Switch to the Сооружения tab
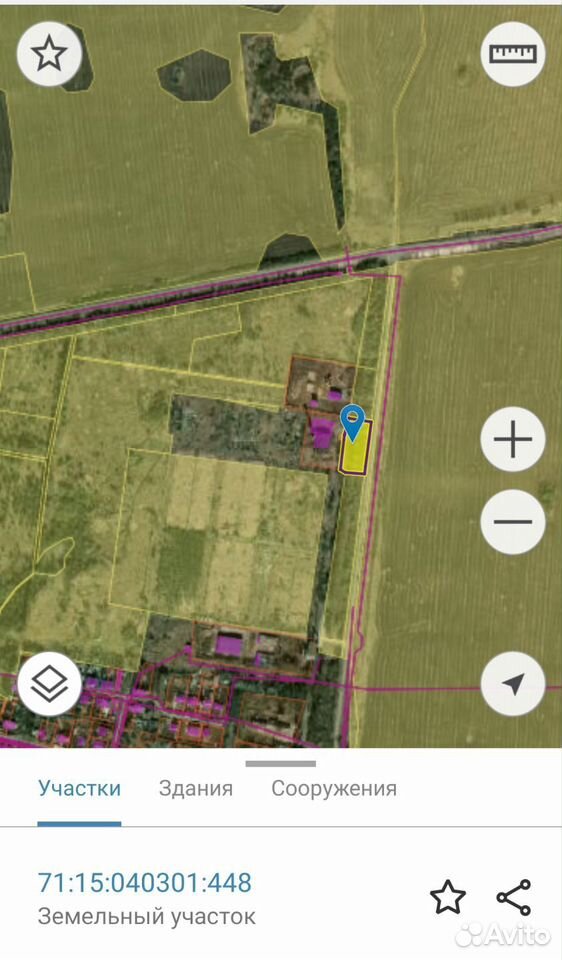The height and width of the screenshot is (960, 562). tap(334, 789)
